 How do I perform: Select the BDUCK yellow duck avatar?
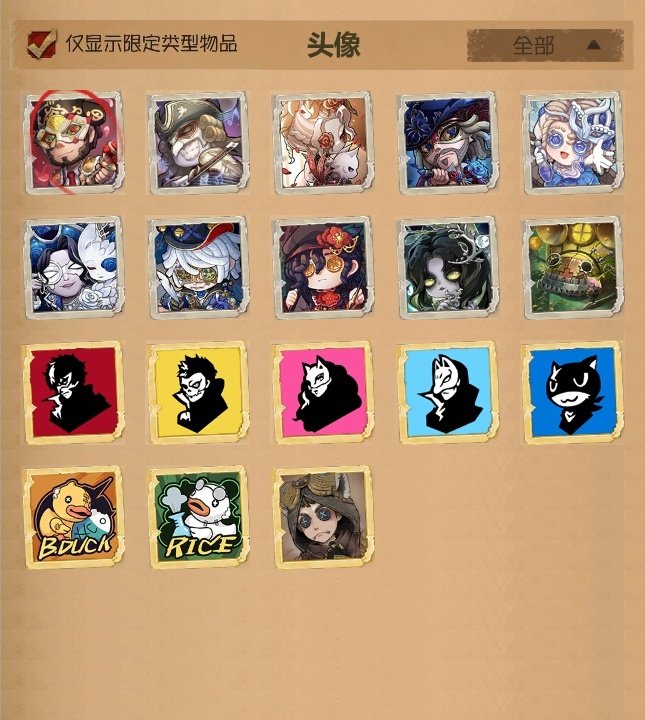72,516
